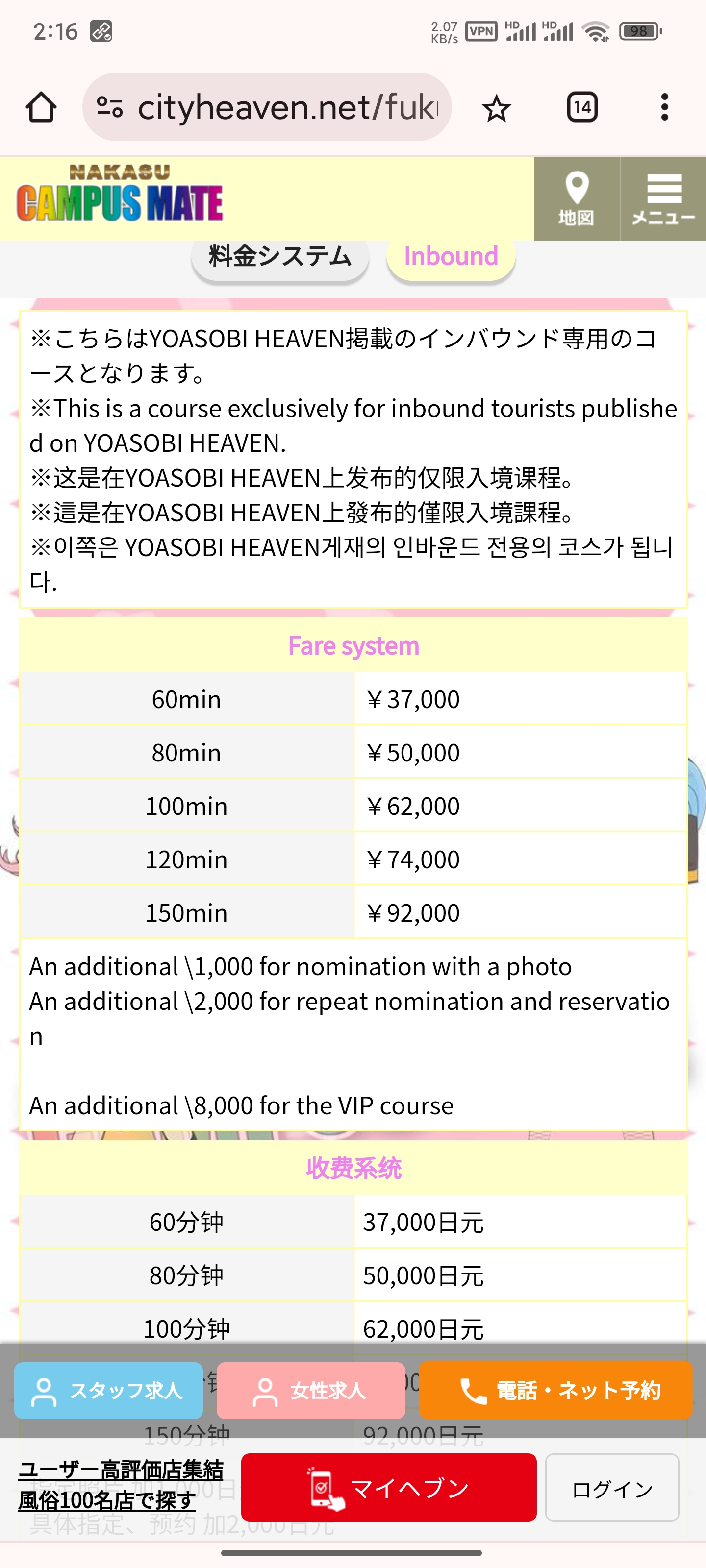Tap the cityheaven.net address bar
706x1568 pixels.
click(268, 108)
